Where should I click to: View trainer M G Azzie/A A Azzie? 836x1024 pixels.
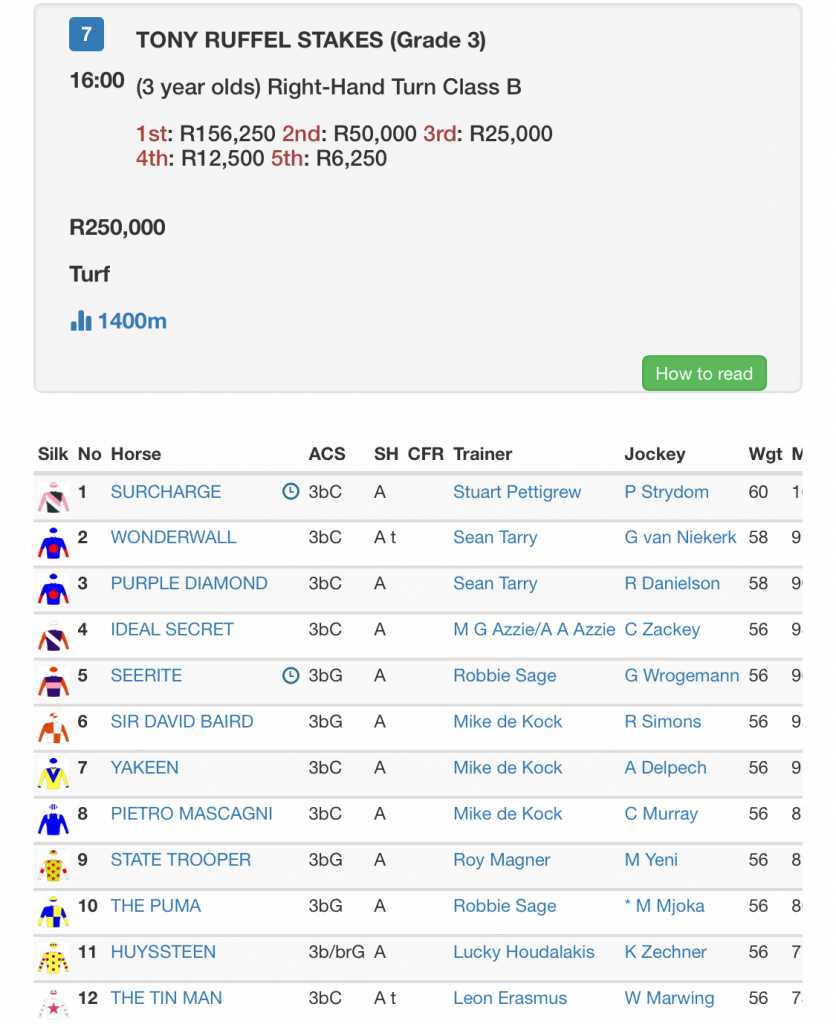(x=534, y=630)
